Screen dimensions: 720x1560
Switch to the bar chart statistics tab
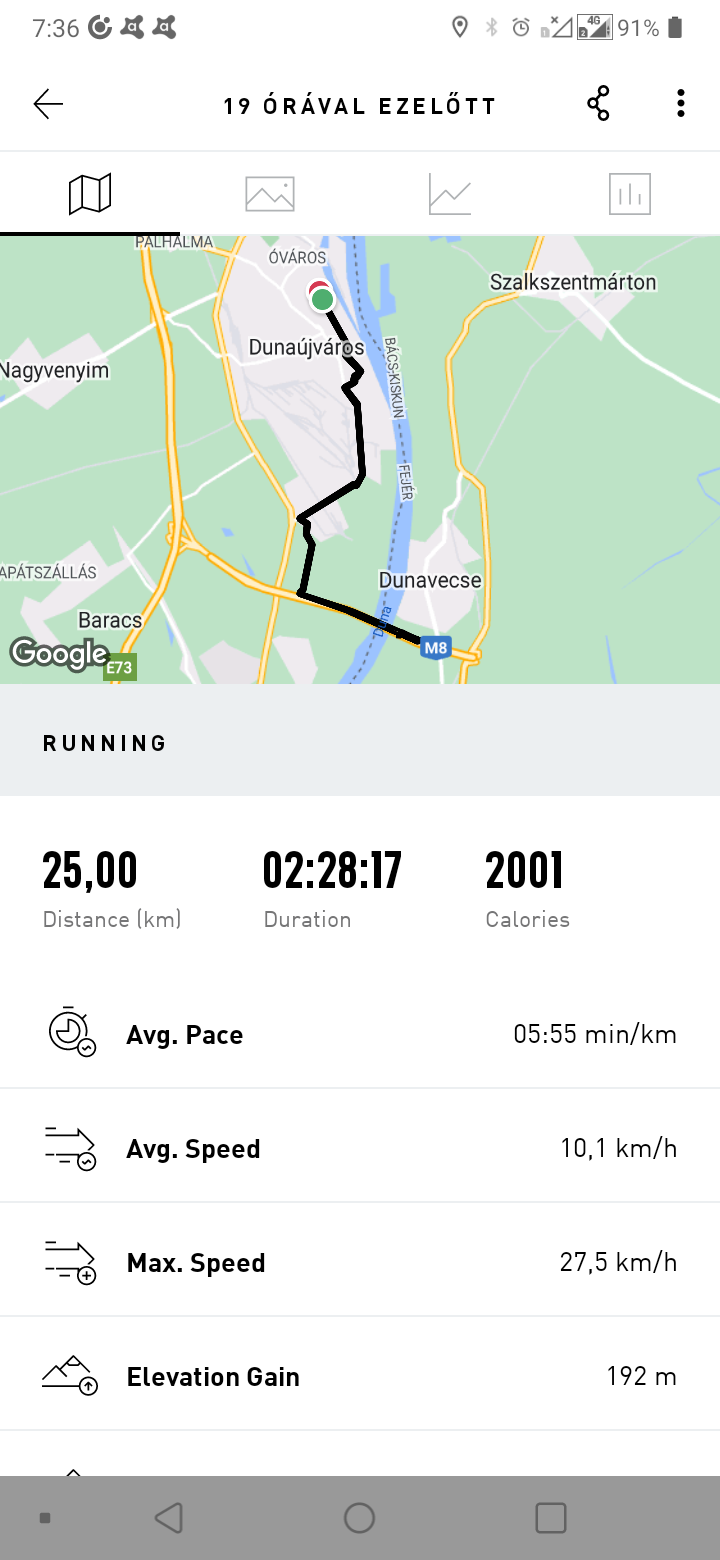coord(630,193)
